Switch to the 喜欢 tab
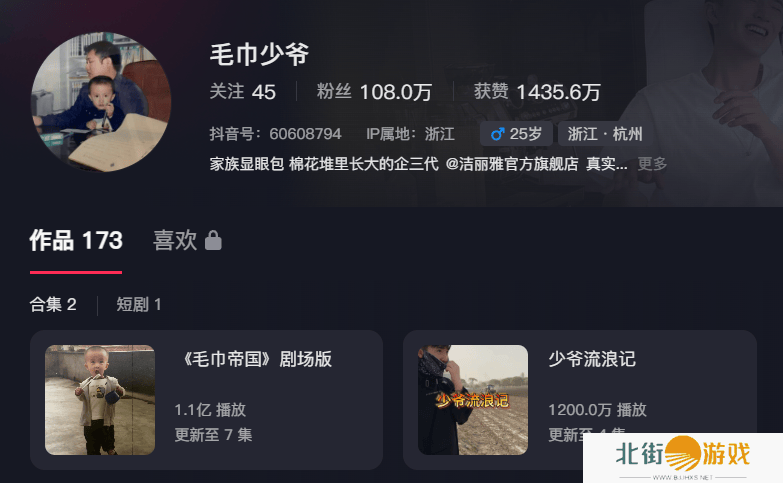Viewport: 783px width, 483px height. tap(187, 241)
